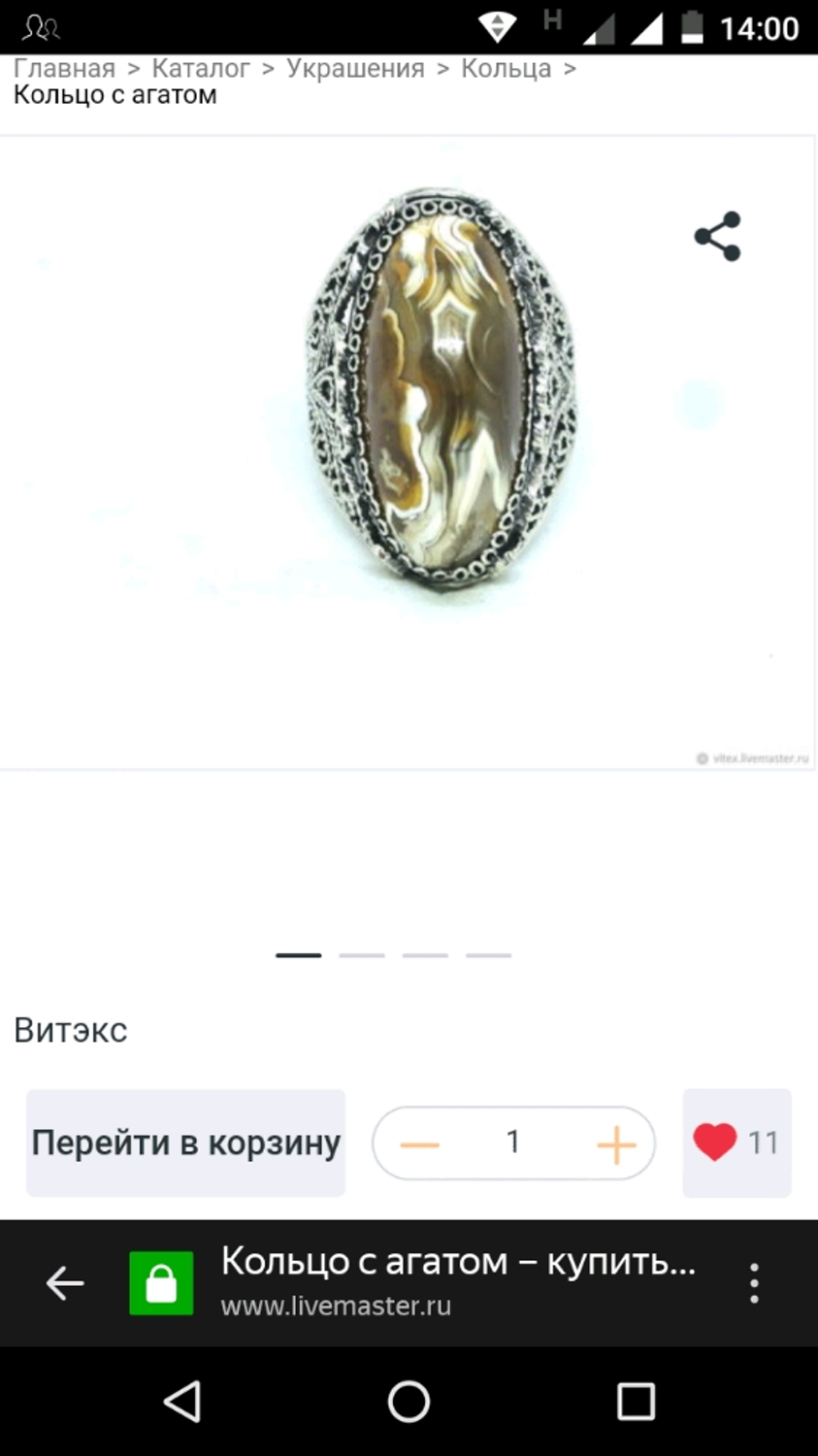Viewport: 818px width, 1456px height.
Task: Go back with the browser arrow
Action: (x=65, y=1283)
